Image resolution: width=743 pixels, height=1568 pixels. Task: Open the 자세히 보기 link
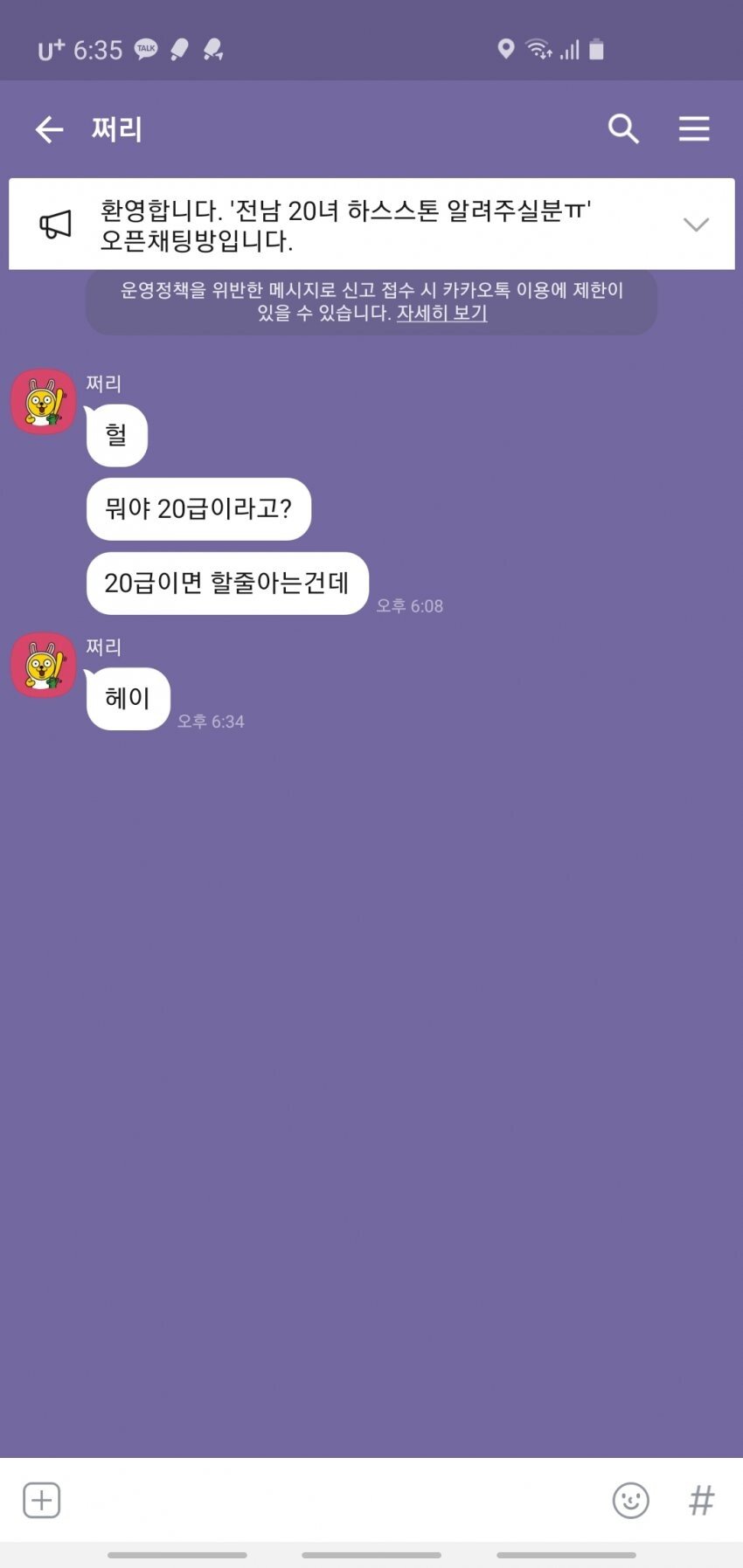coord(441,313)
